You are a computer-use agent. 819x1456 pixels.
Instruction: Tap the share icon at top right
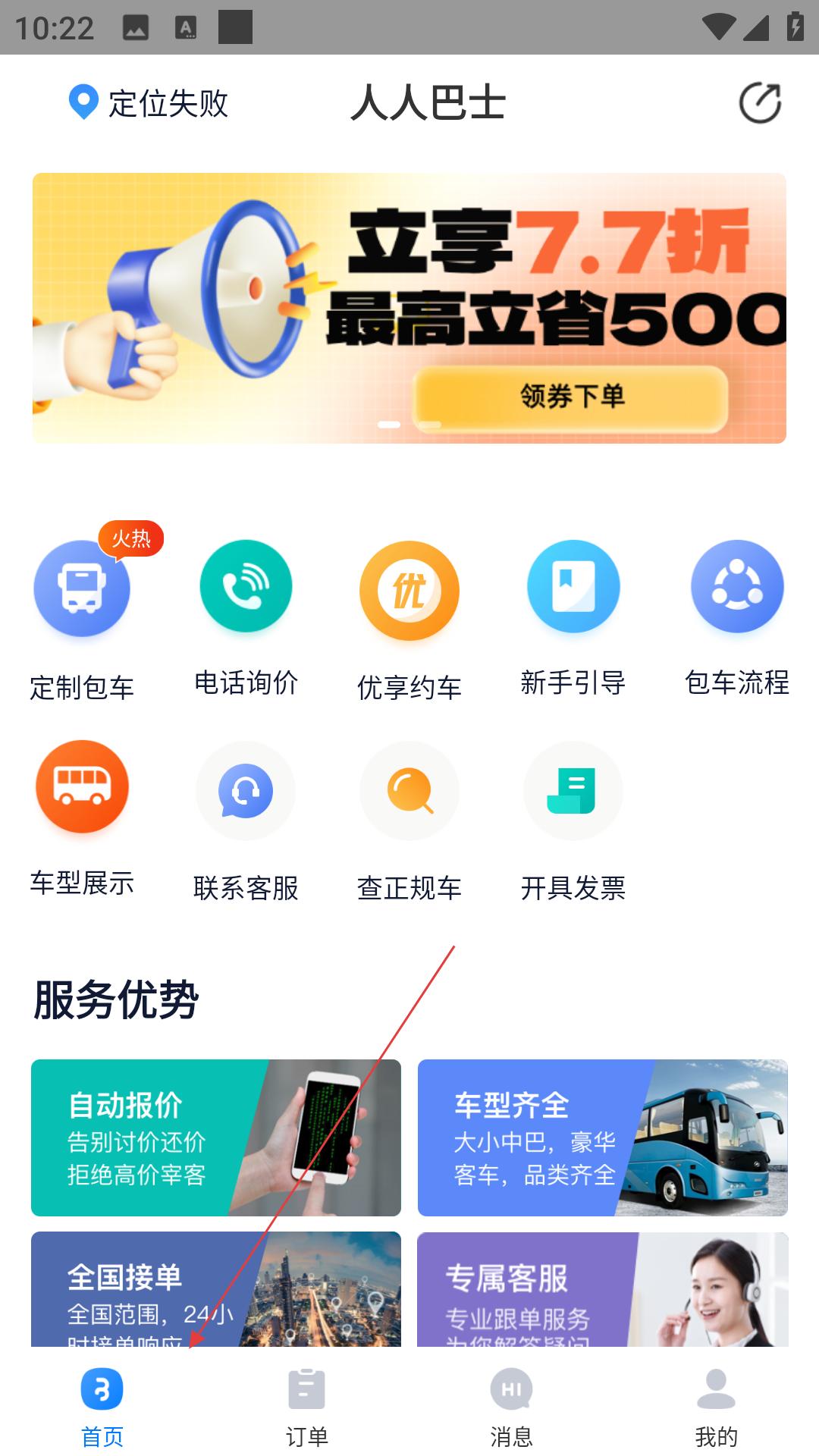point(760,103)
